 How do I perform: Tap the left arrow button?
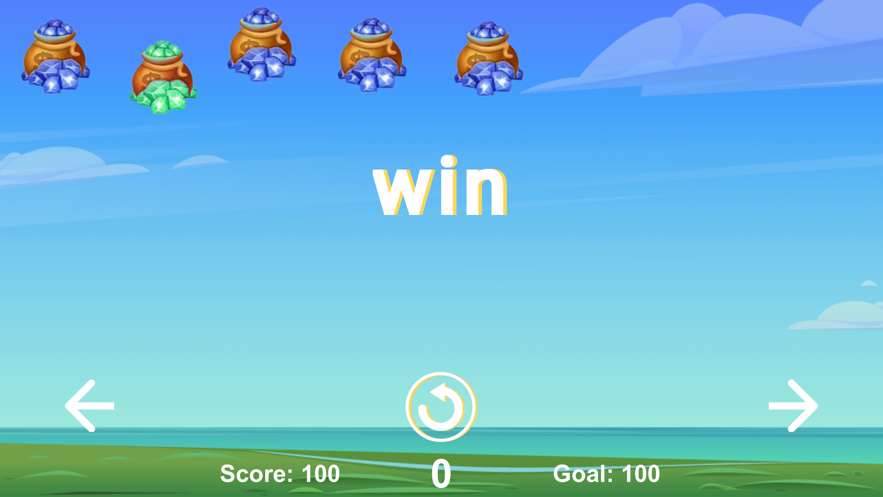(x=90, y=405)
